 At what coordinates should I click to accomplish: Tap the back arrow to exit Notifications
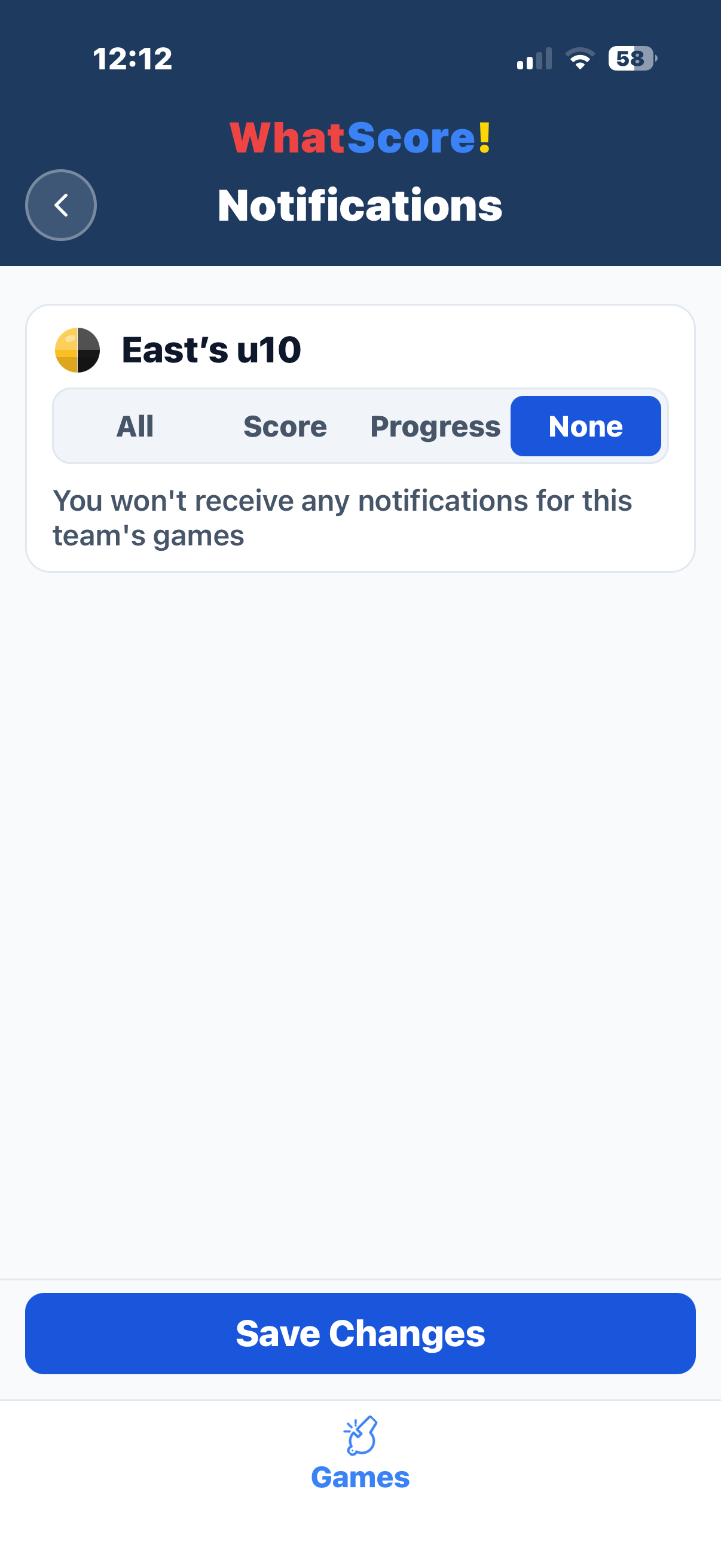coord(61,205)
